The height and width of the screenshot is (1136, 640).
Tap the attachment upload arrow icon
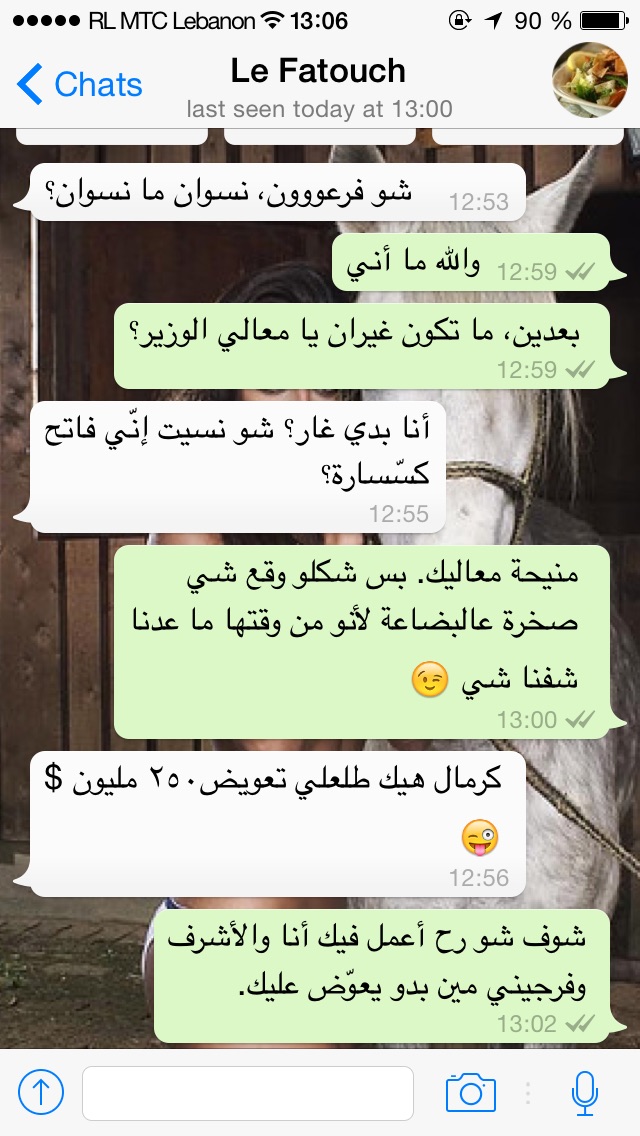(x=41, y=1092)
